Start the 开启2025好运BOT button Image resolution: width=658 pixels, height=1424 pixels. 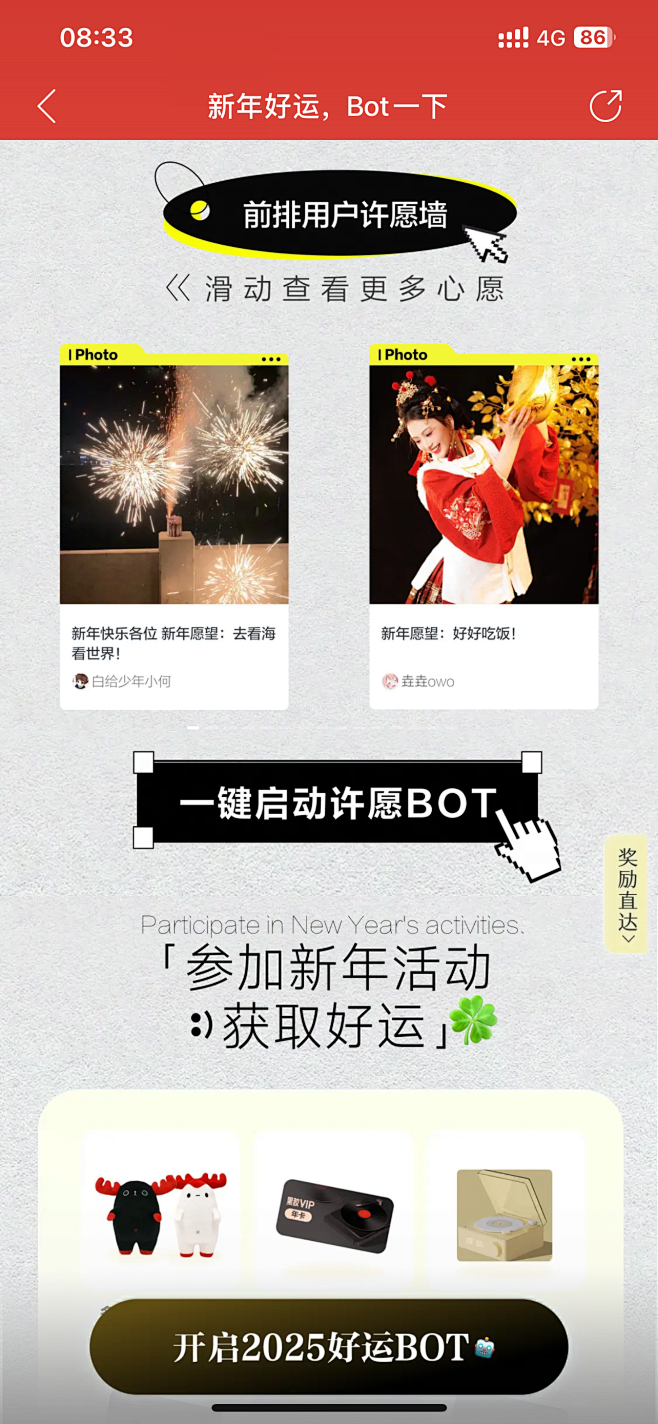pos(329,1347)
